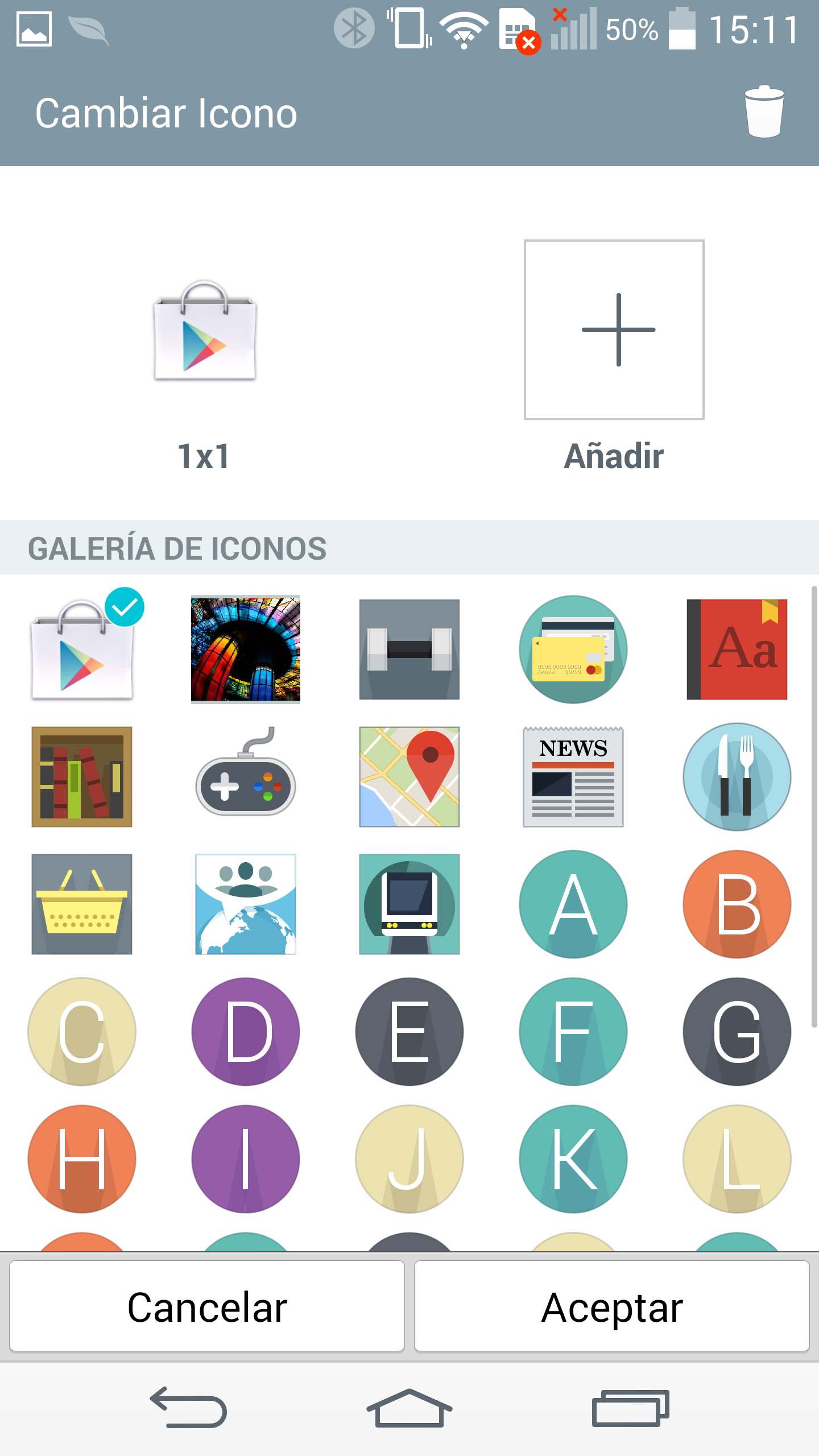Choose the letter K icon

pos(573,1159)
